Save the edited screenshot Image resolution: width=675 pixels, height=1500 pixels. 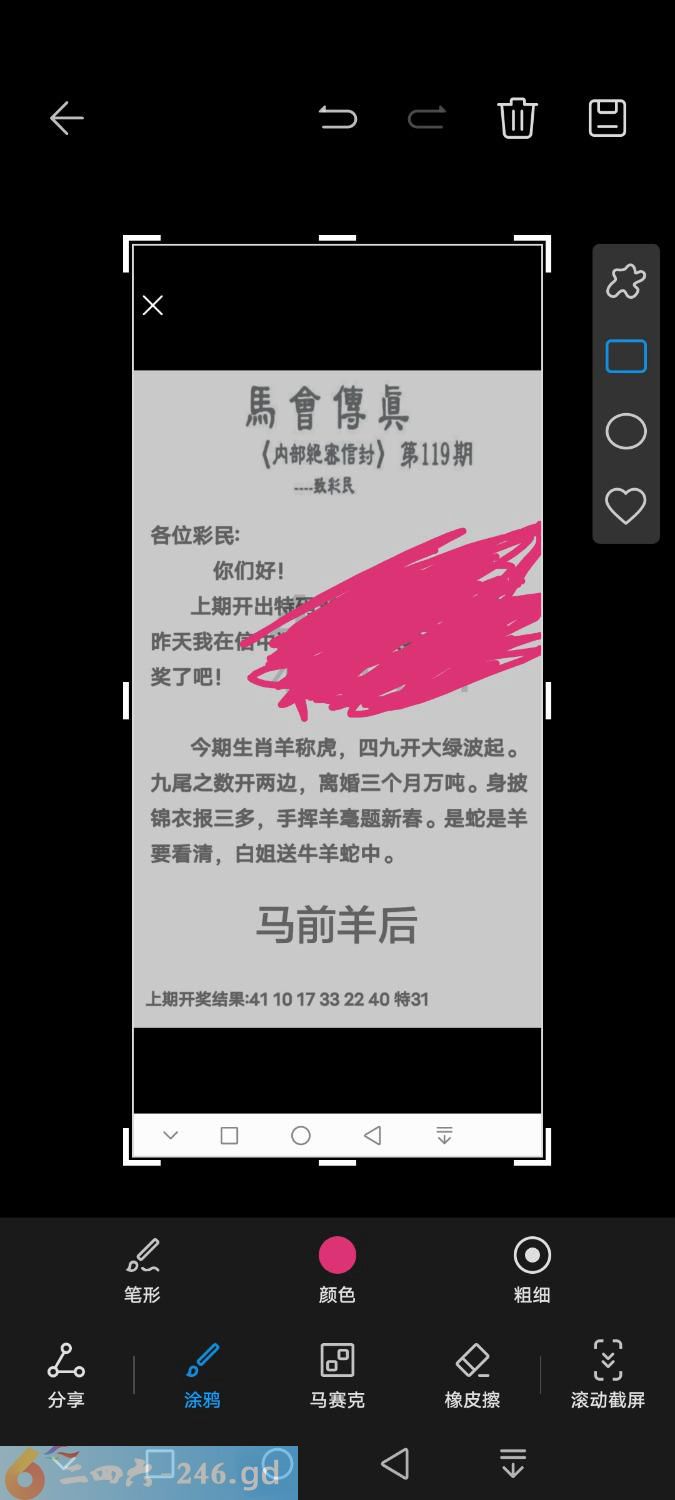pyautogui.click(x=607, y=118)
